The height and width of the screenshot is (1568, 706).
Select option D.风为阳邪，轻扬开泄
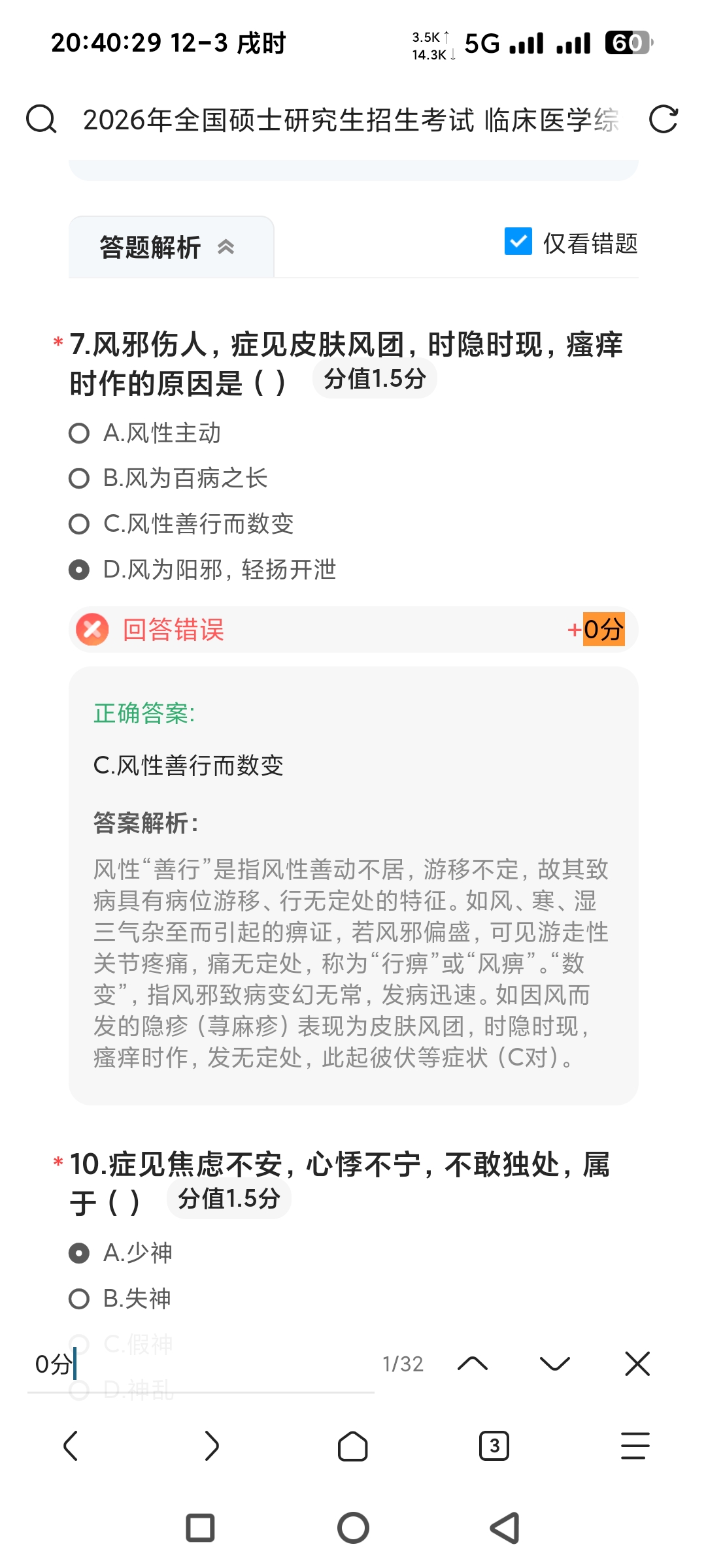point(79,570)
